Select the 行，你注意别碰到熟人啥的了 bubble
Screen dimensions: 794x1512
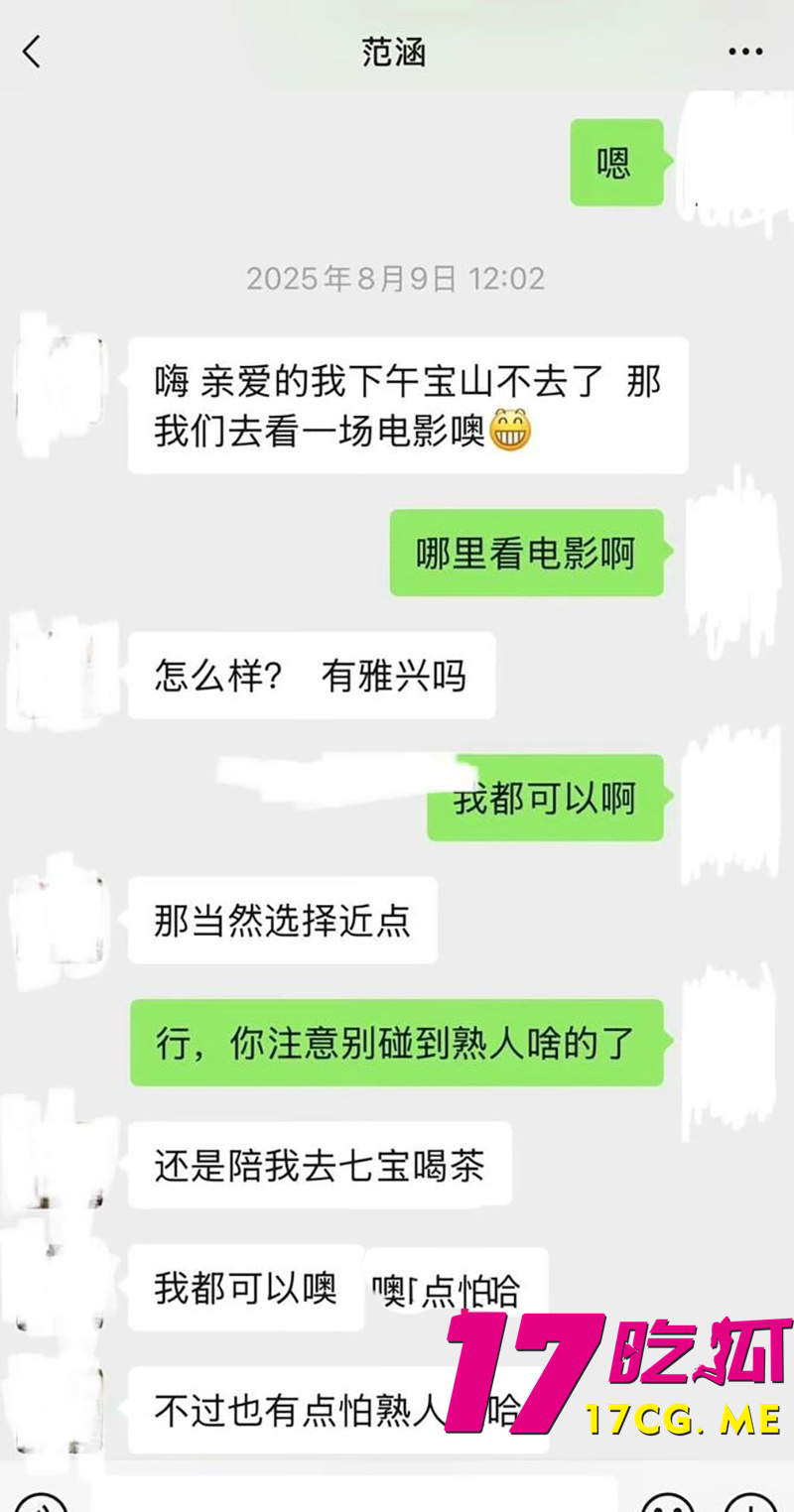click(x=396, y=1044)
